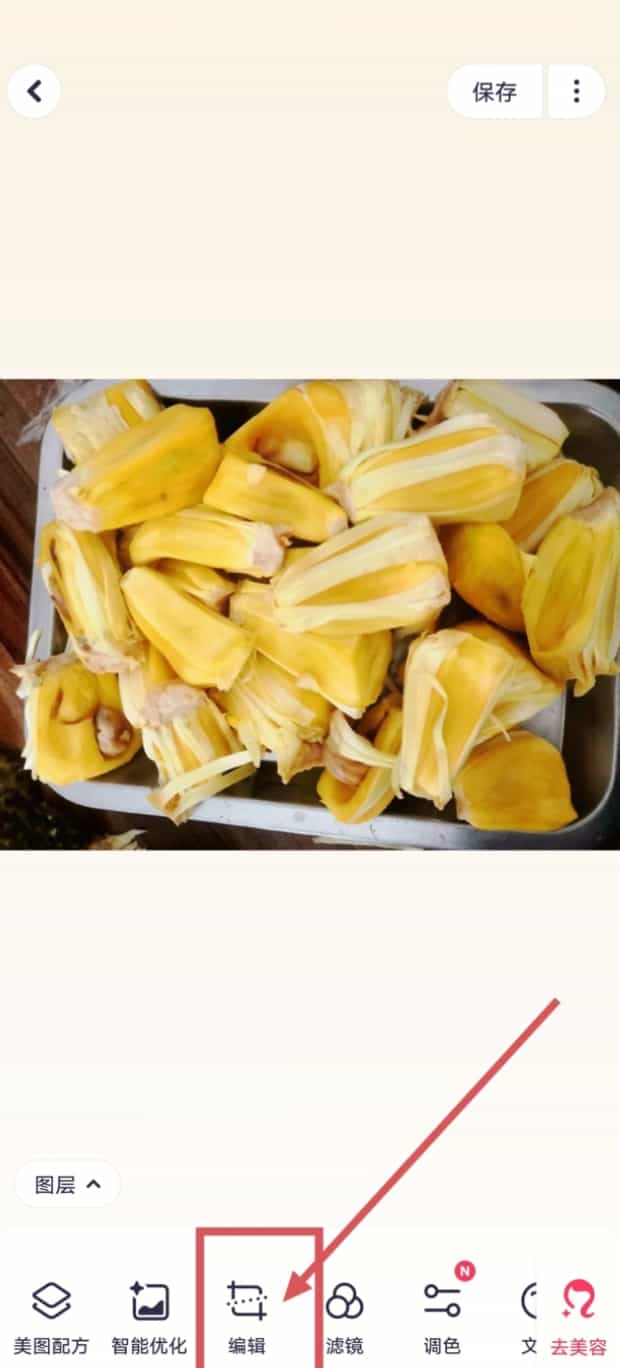Open the 编辑 crop tool
The height and width of the screenshot is (1368, 620).
click(247, 1316)
